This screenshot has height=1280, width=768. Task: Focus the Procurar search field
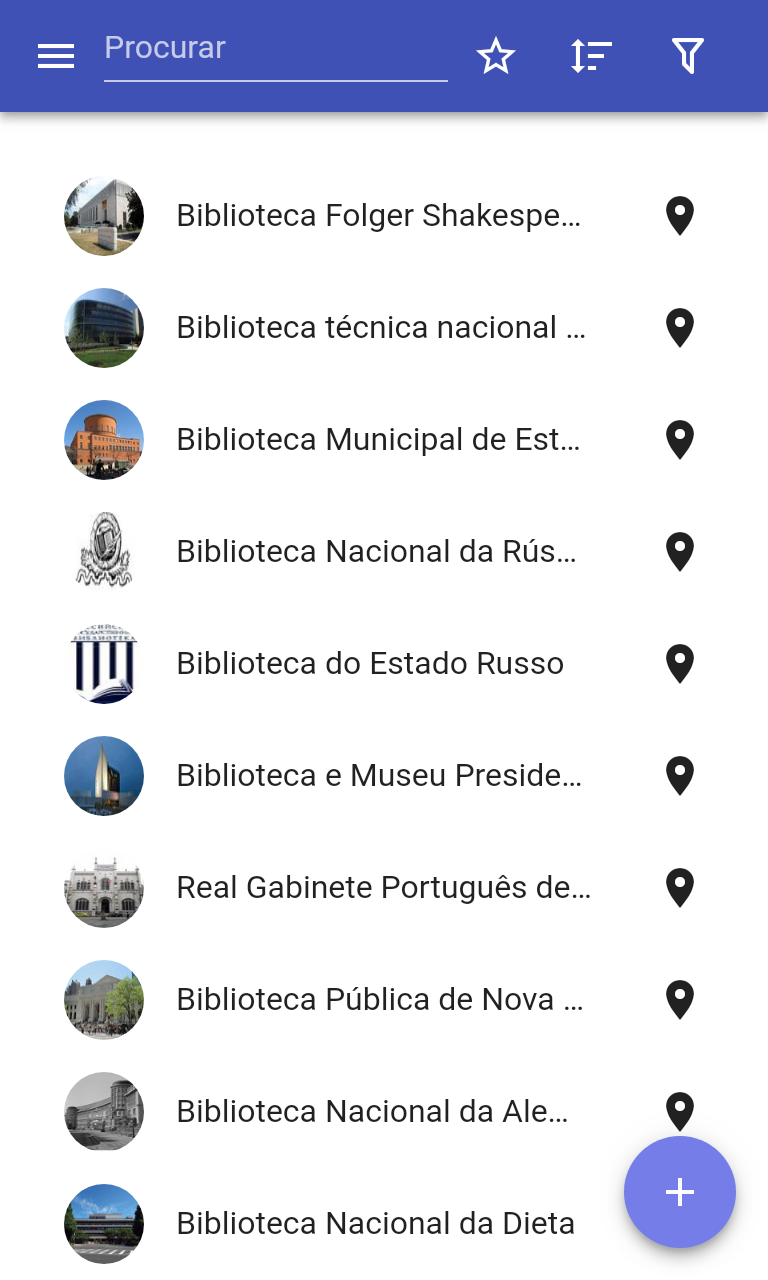[x=275, y=49]
